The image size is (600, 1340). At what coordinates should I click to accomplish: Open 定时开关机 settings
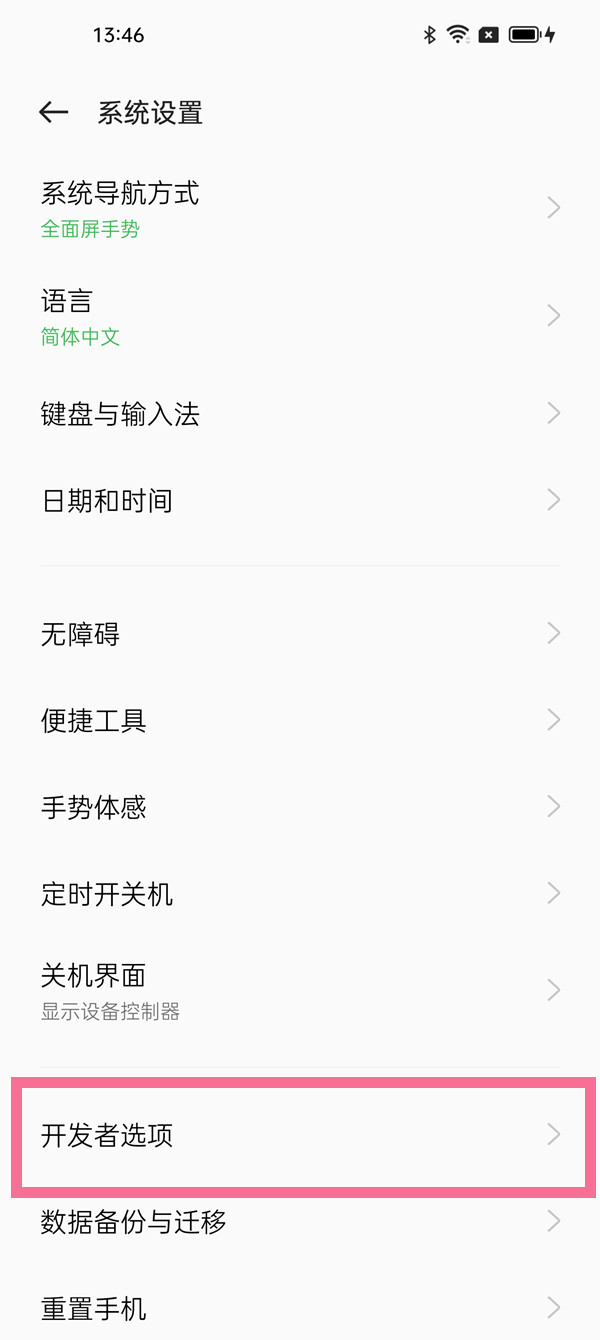(x=300, y=893)
